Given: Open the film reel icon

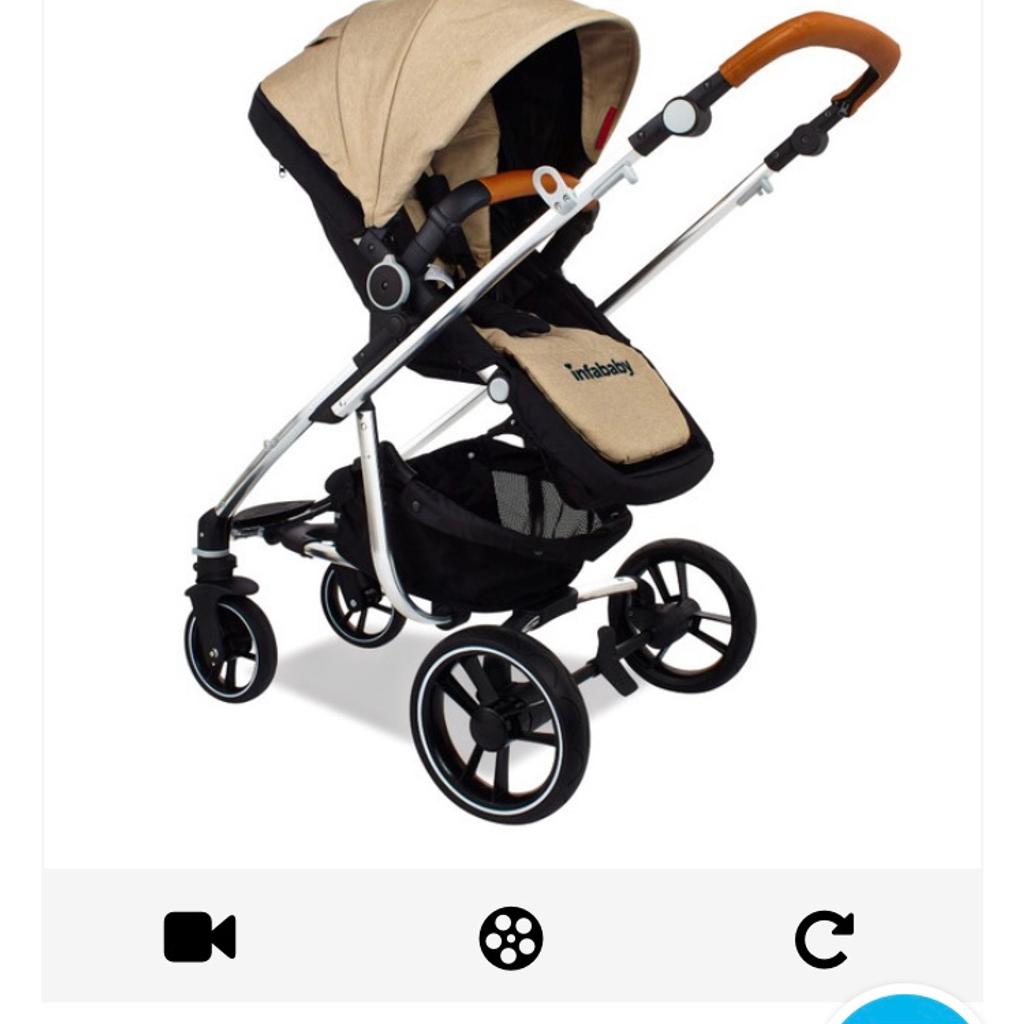Looking at the screenshot, I should click(x=511, y=938).
